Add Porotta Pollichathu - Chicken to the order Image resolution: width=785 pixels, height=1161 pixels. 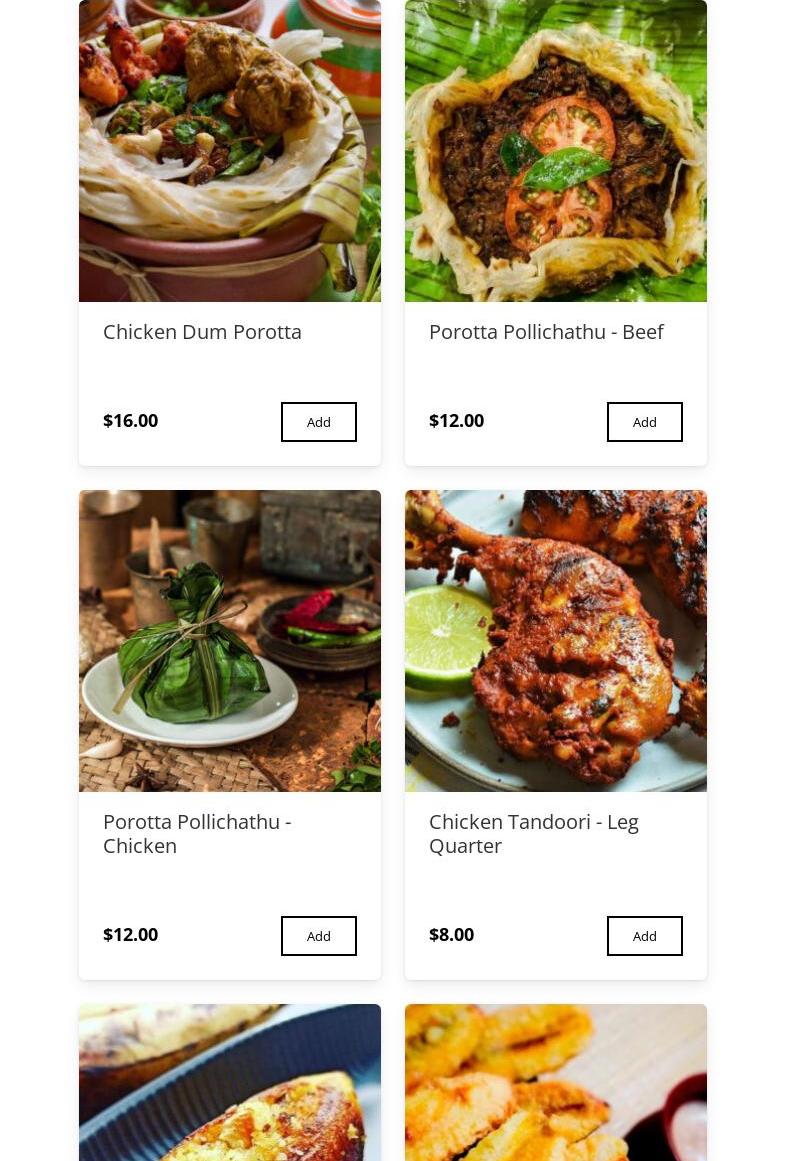(318, 936)
